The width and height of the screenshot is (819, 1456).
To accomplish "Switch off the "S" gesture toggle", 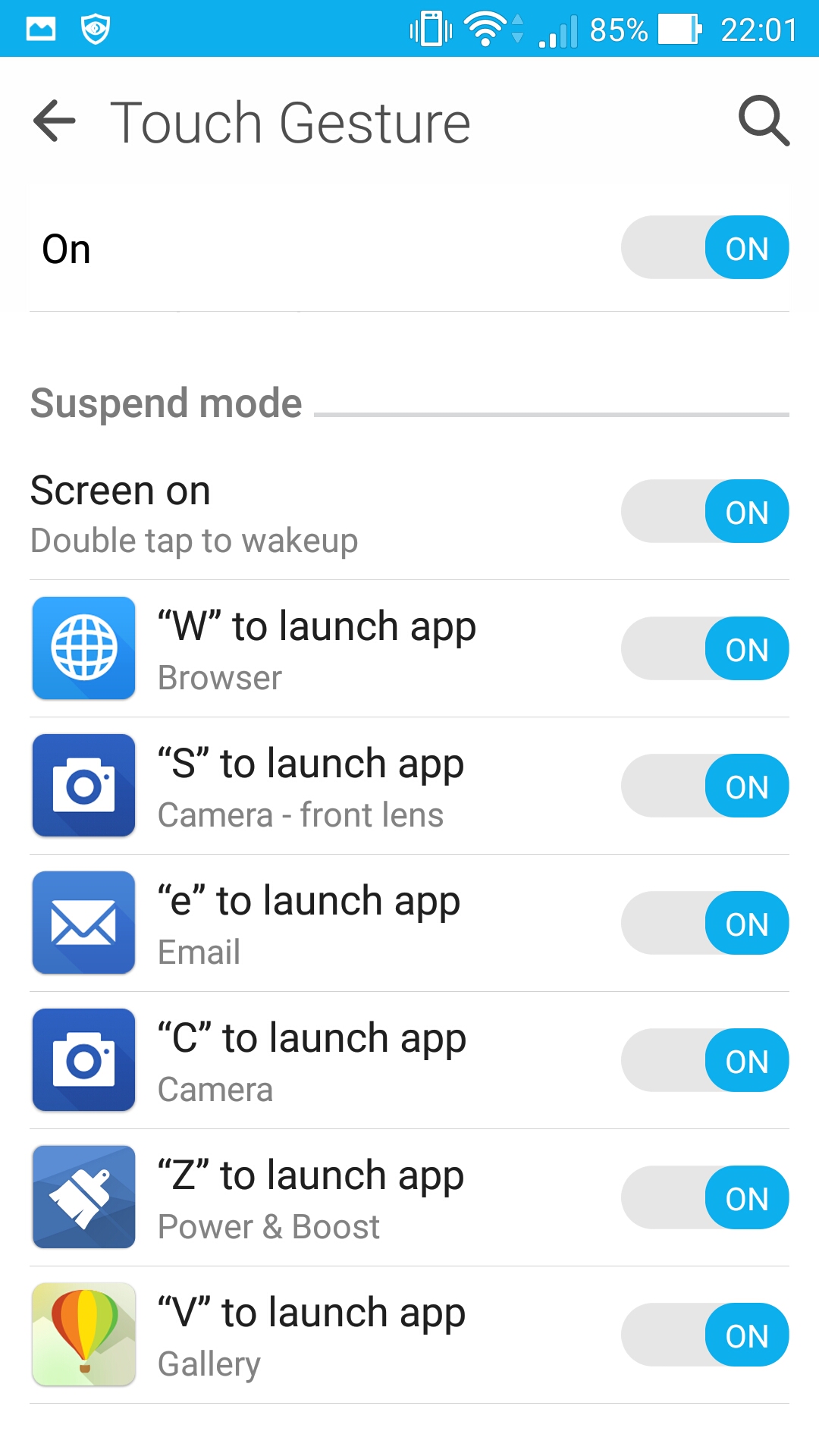I will click(x=705, y=786).
